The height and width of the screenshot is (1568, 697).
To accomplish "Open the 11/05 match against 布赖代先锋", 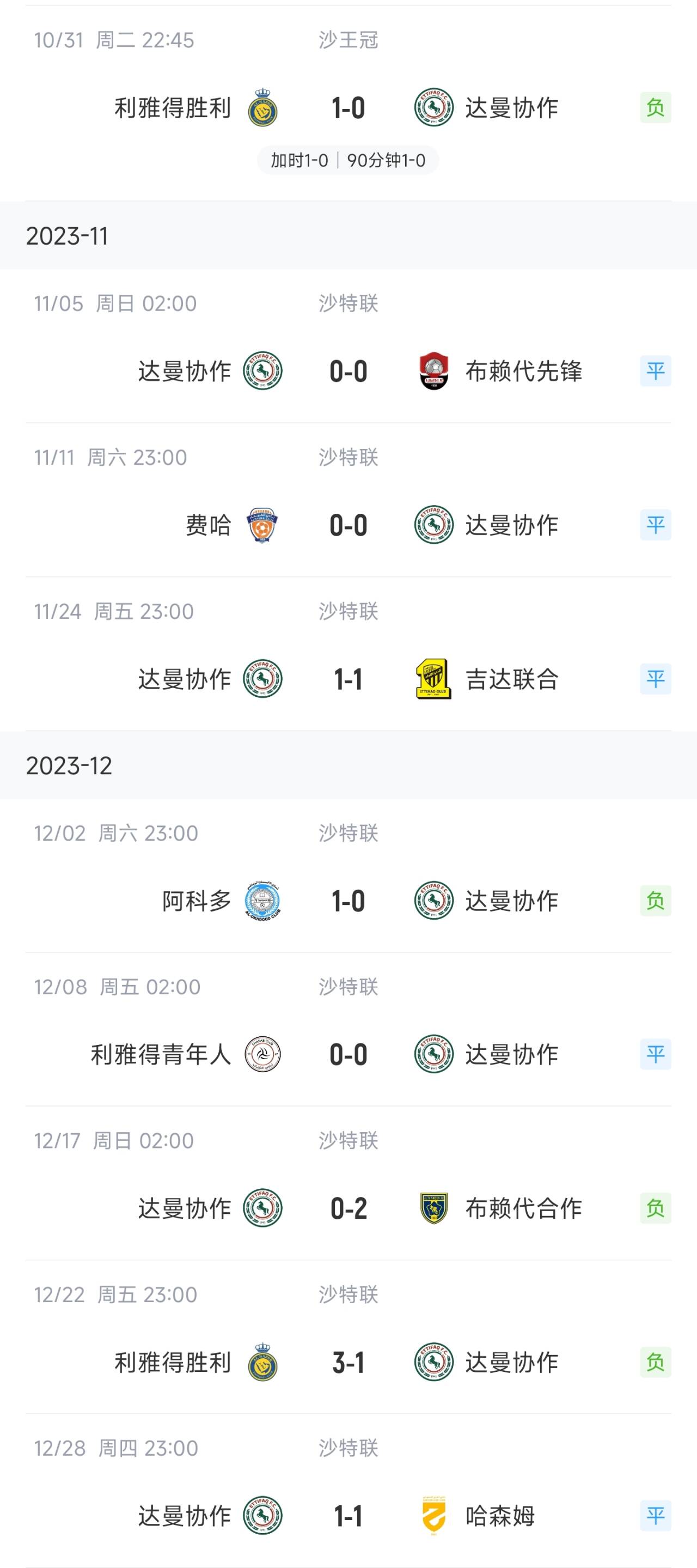I will point(348,346).
